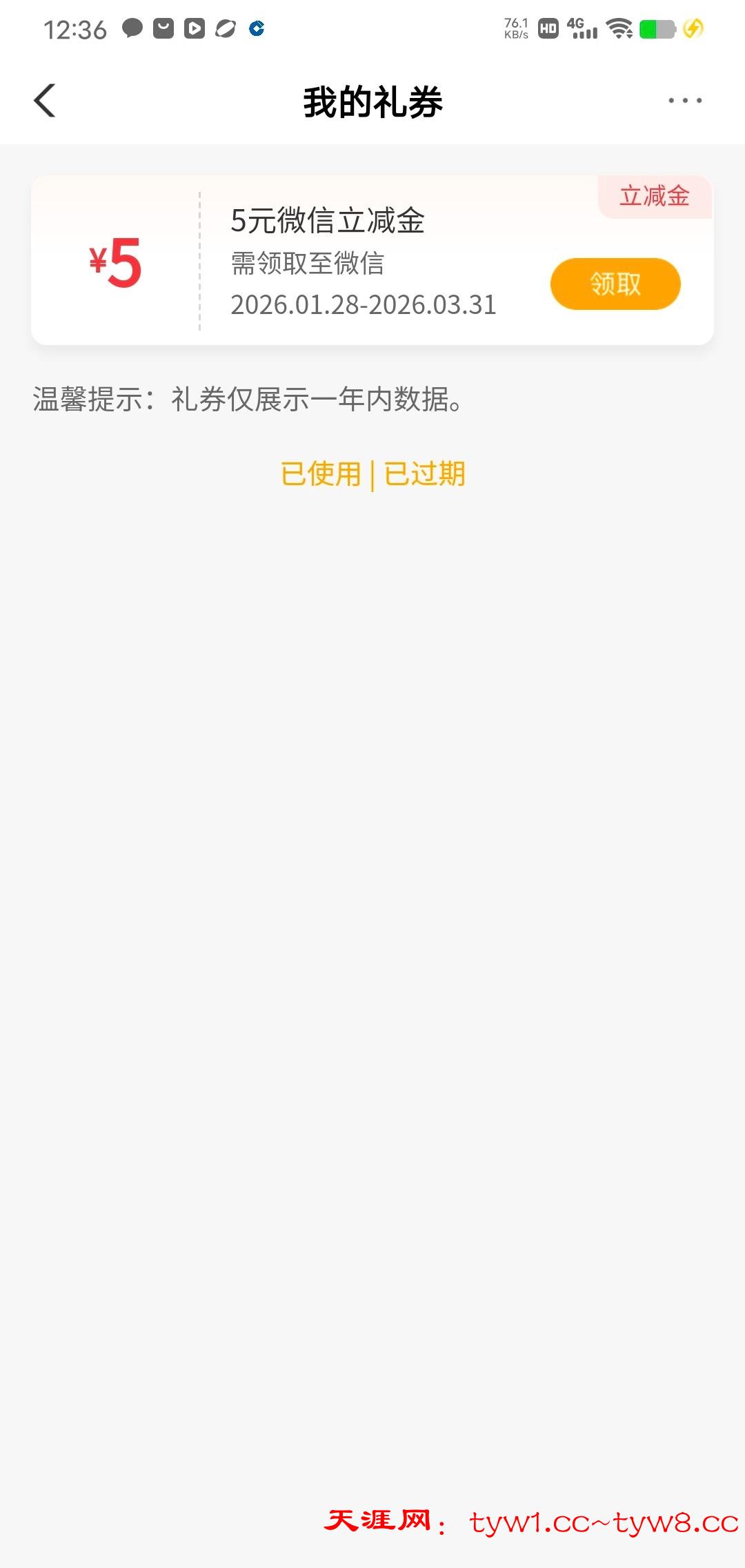View 已过期 coupons
Screen dimensions: 745x1568
click(425, 474)
